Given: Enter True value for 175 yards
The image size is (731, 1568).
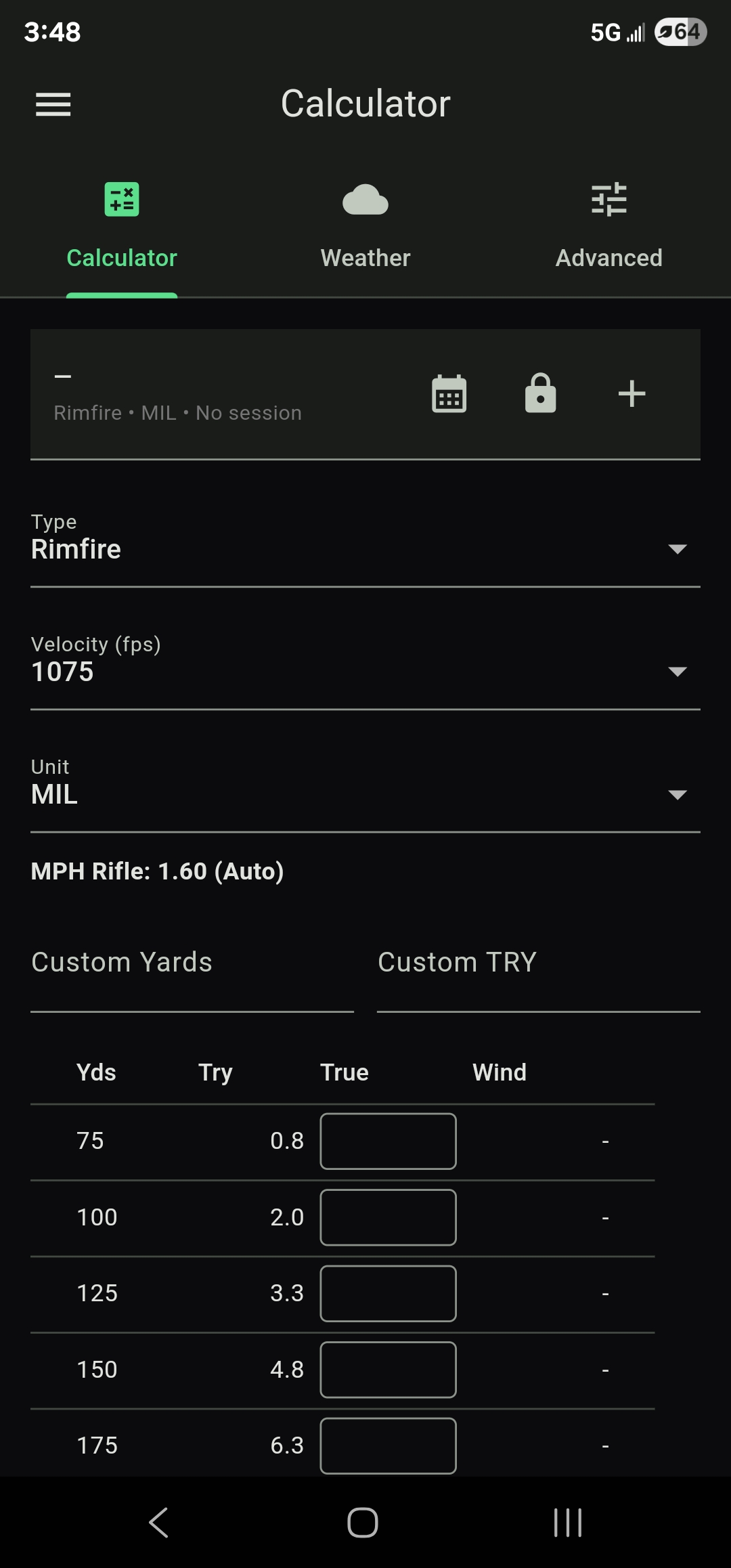Looking at the screenshot, I should pos(388,1445).
